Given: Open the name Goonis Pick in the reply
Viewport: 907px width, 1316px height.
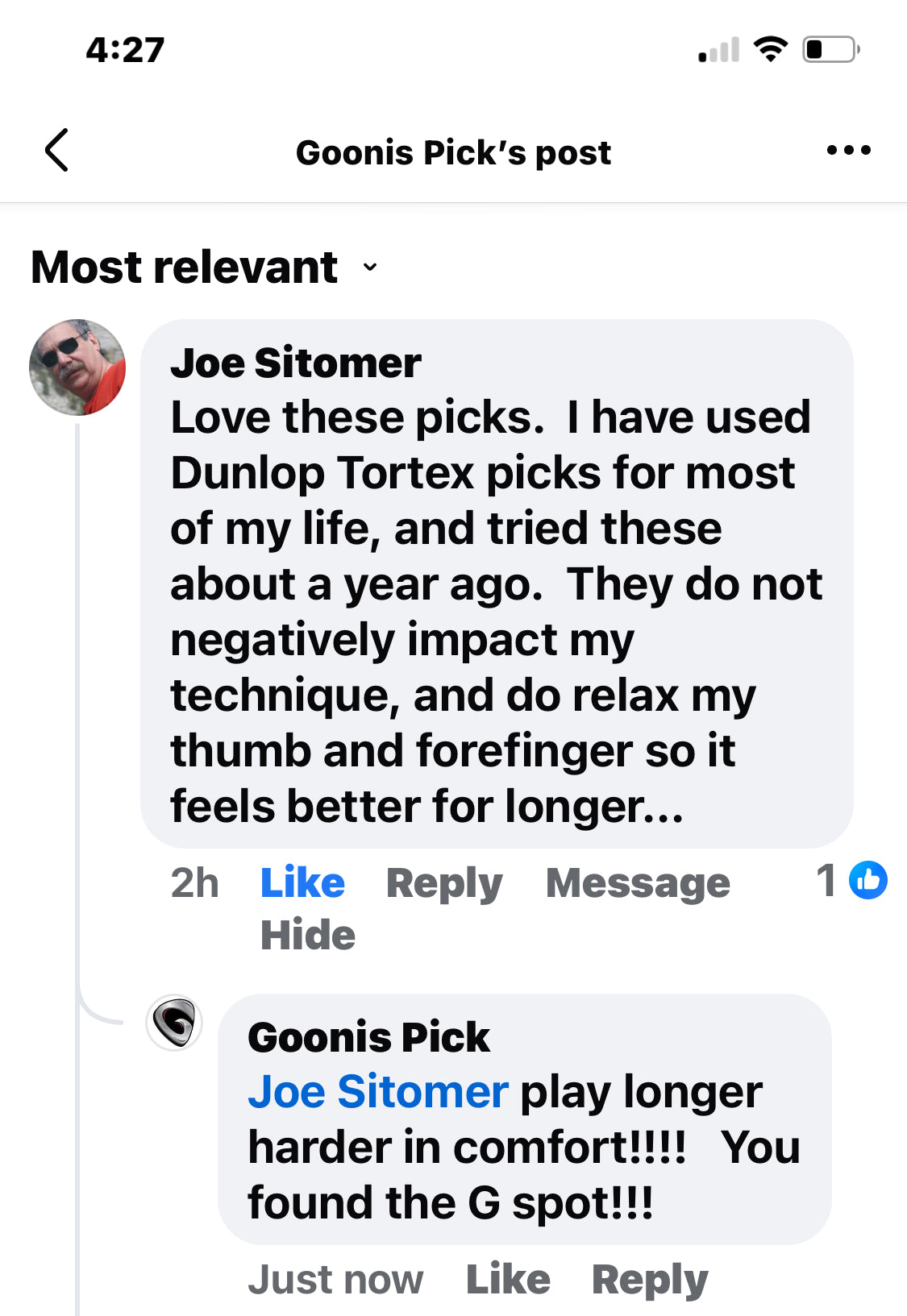Looking at the screenshot, I should (x=368, y=1037).
